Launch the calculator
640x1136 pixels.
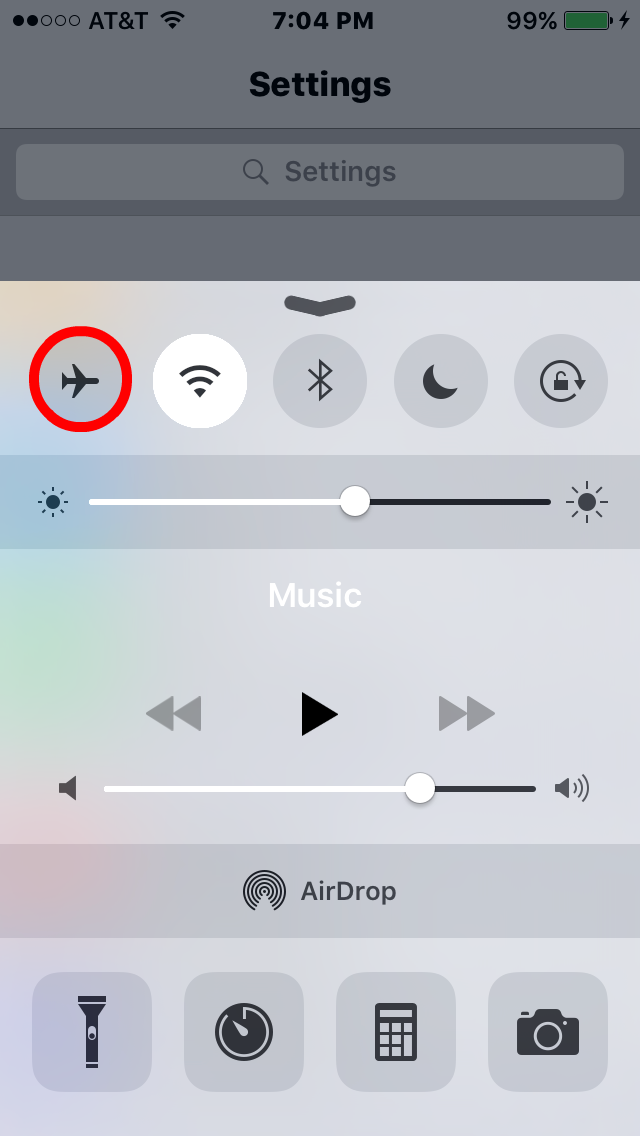click(396, 1032)
